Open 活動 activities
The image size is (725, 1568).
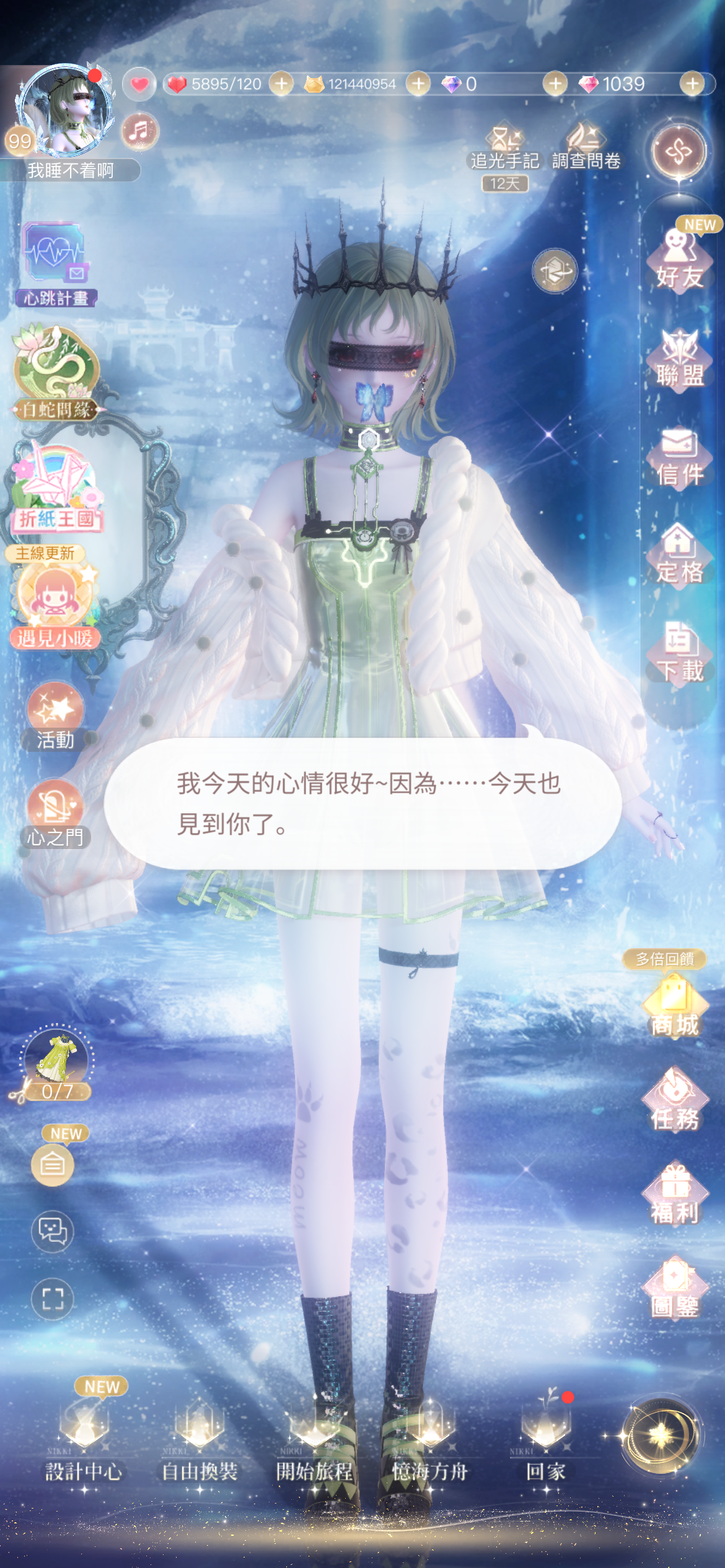(x=55, y=718)
